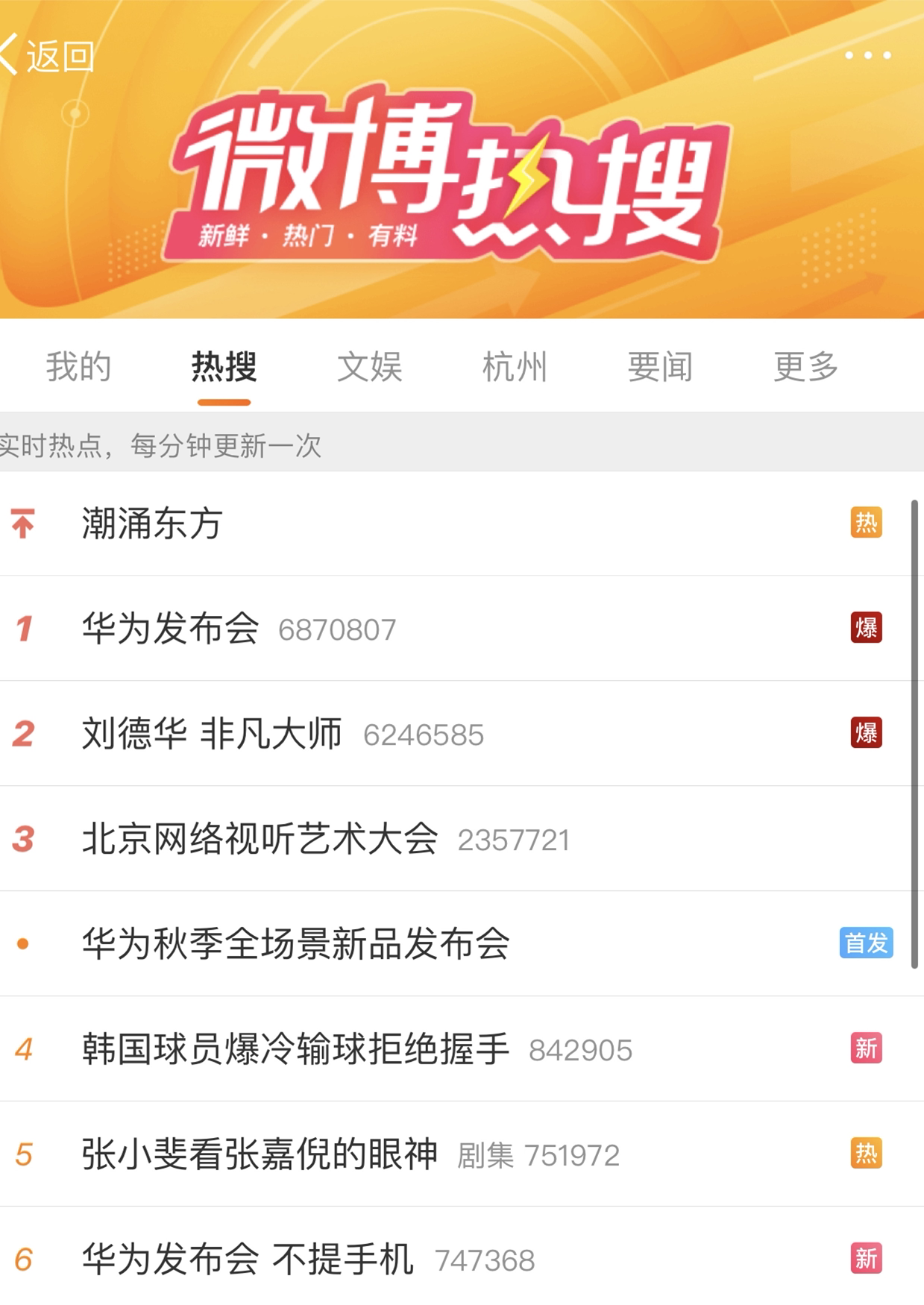This screenshot has width=924, height=1305.
Task: Switch to the 文娱 tab
Action: pos(369,367)
